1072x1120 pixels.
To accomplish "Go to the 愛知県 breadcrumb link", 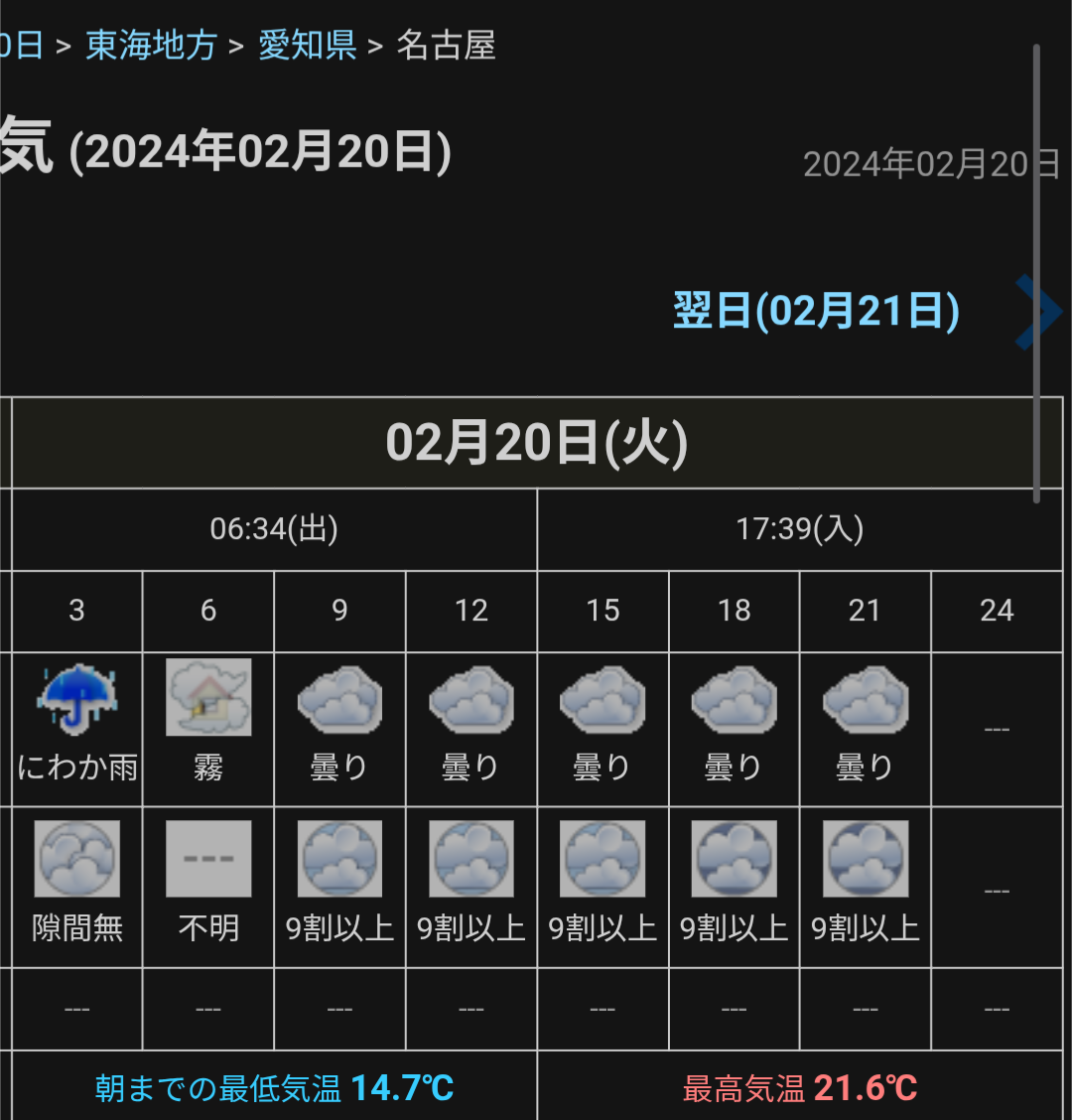I will pyautogui.click(x=307, y=46).
